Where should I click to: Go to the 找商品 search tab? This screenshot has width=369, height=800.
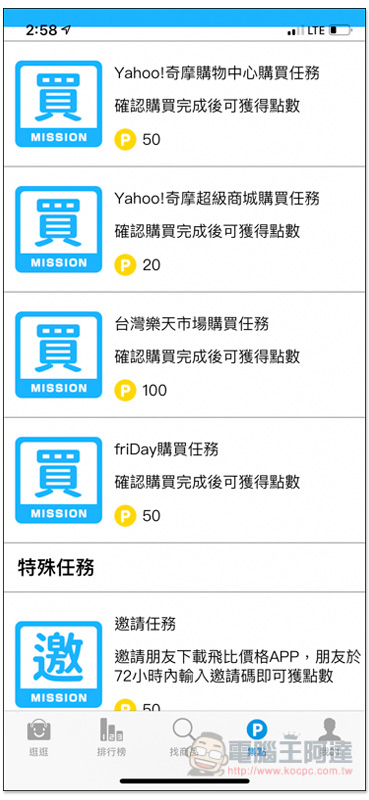pyautogui.click(x=184, y=738)
